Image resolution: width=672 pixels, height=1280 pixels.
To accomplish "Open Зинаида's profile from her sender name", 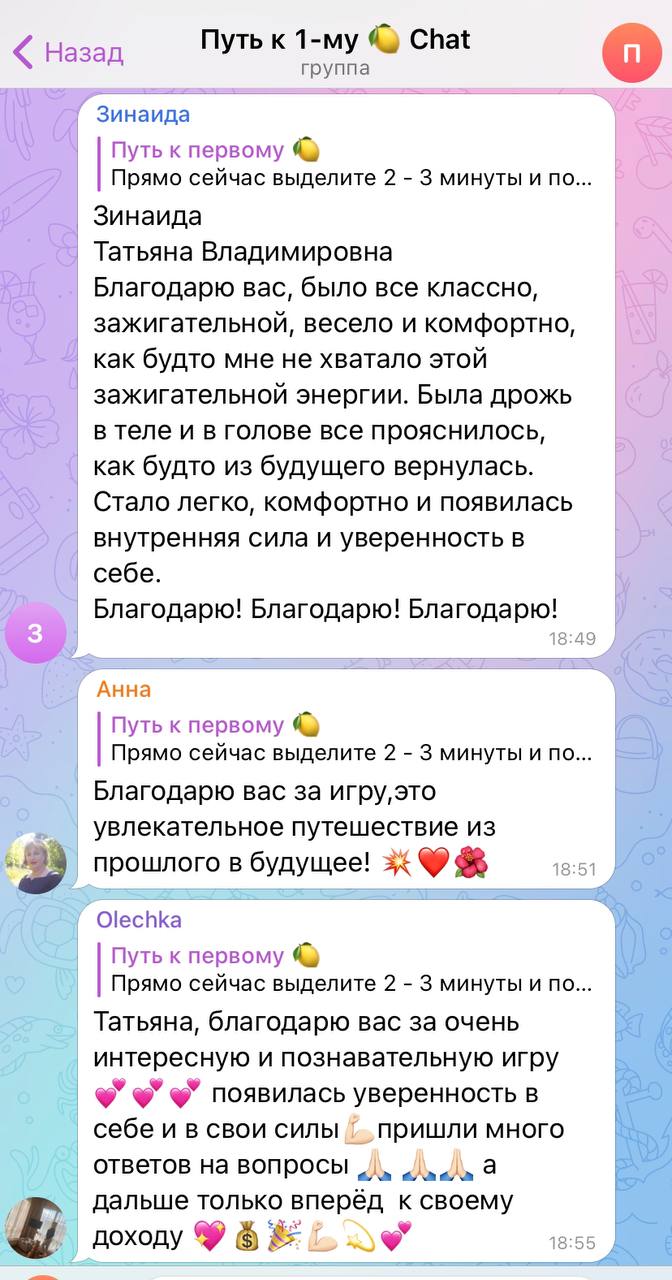I will 142,114.
